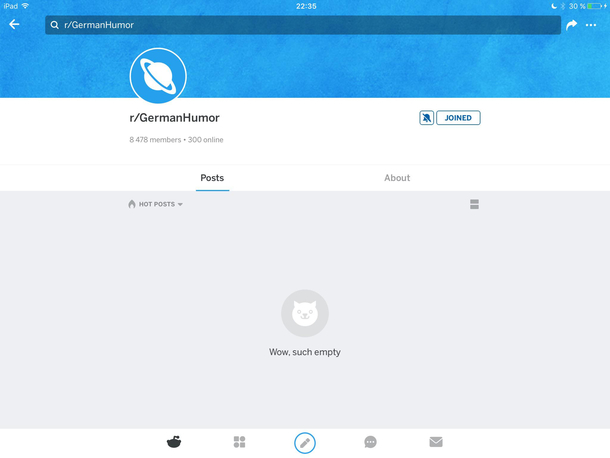The width and height of the screenshot is (610, 458).
Task: Change the post list view layout
Action: 474,204
